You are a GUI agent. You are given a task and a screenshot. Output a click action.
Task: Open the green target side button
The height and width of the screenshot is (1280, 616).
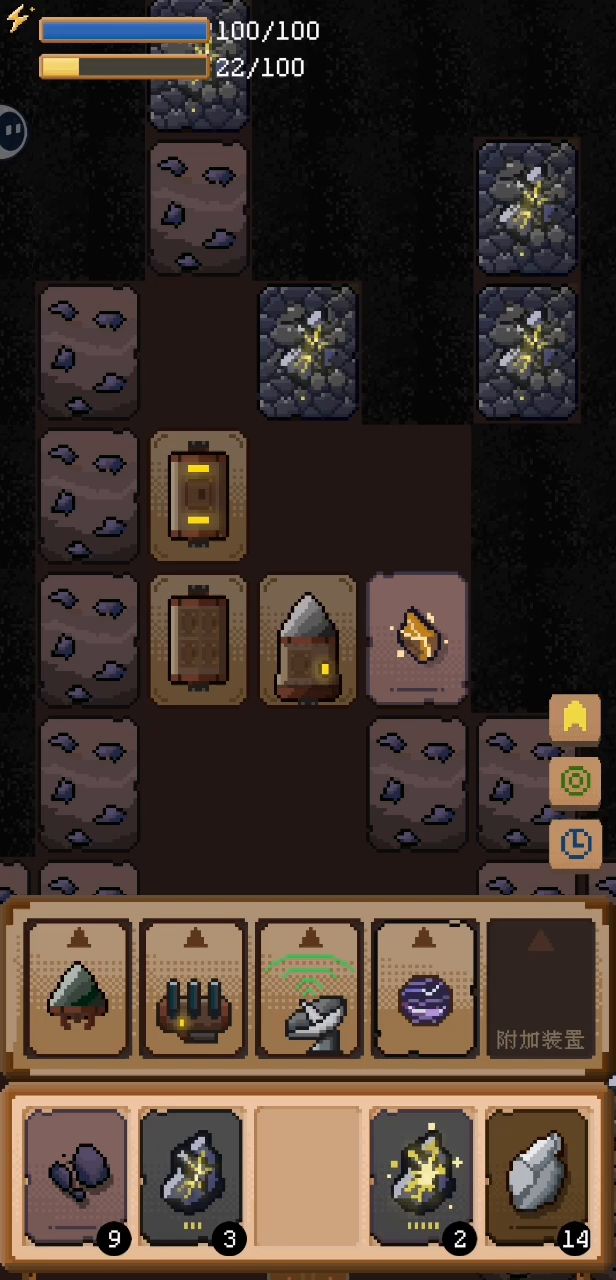pos(575,781)
